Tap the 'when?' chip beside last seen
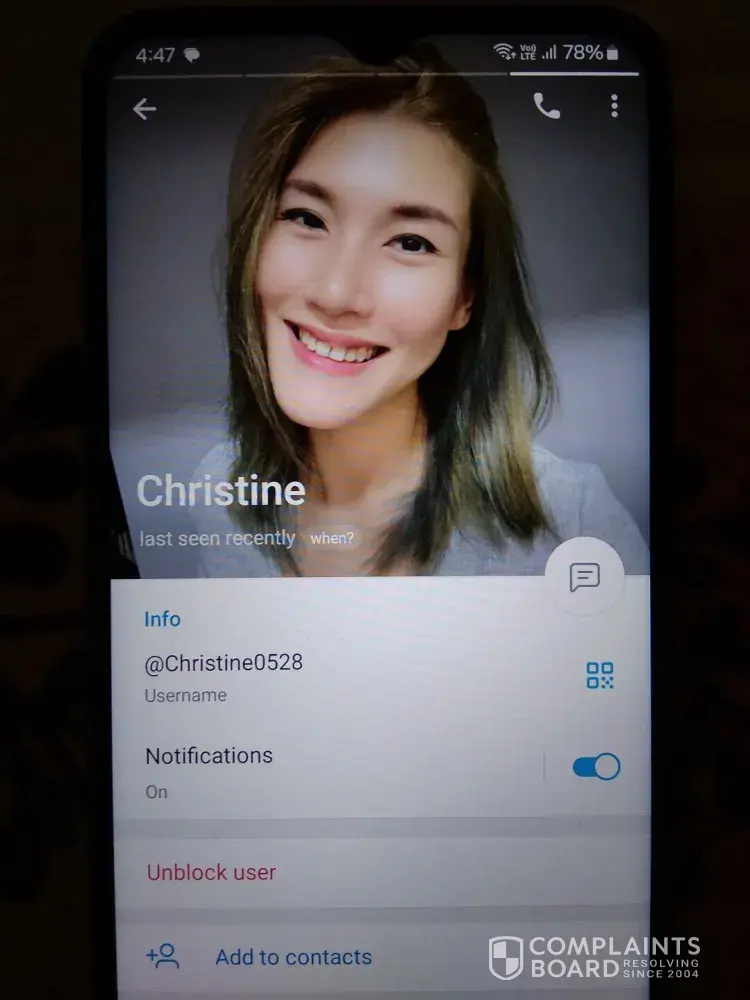 (331, 538)
